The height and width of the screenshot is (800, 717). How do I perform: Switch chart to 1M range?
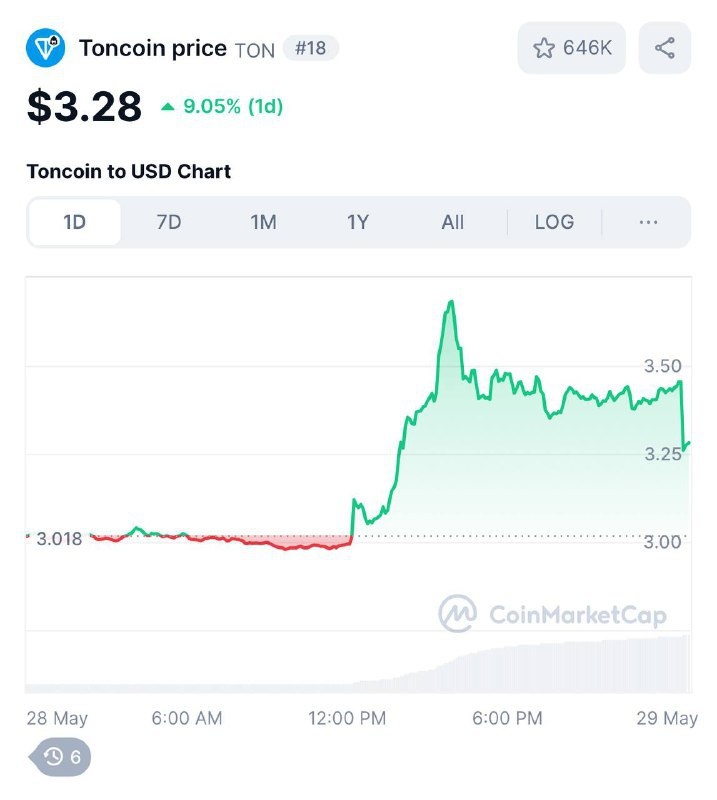263,222
